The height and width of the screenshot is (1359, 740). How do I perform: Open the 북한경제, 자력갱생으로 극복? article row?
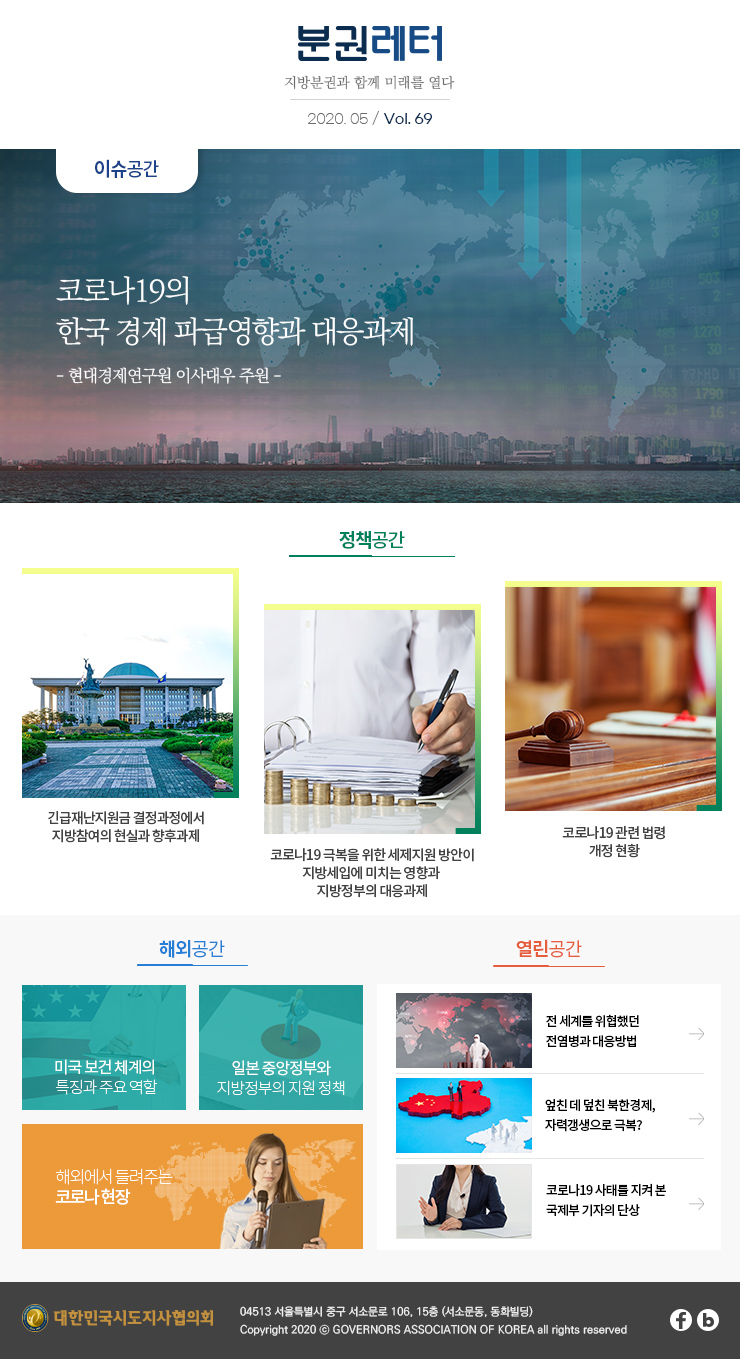pos(550,1116)
